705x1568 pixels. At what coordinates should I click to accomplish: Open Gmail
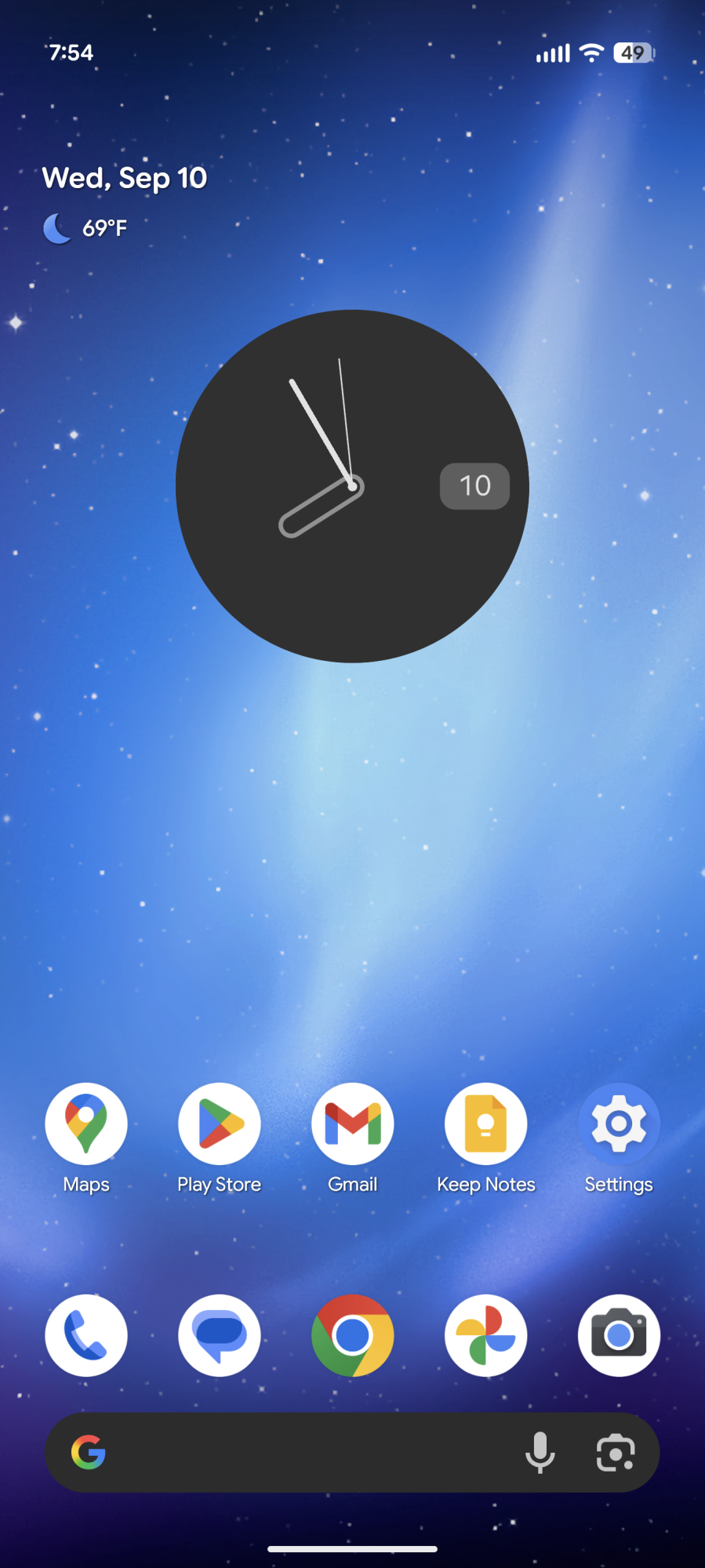[x=353, y=1124]
